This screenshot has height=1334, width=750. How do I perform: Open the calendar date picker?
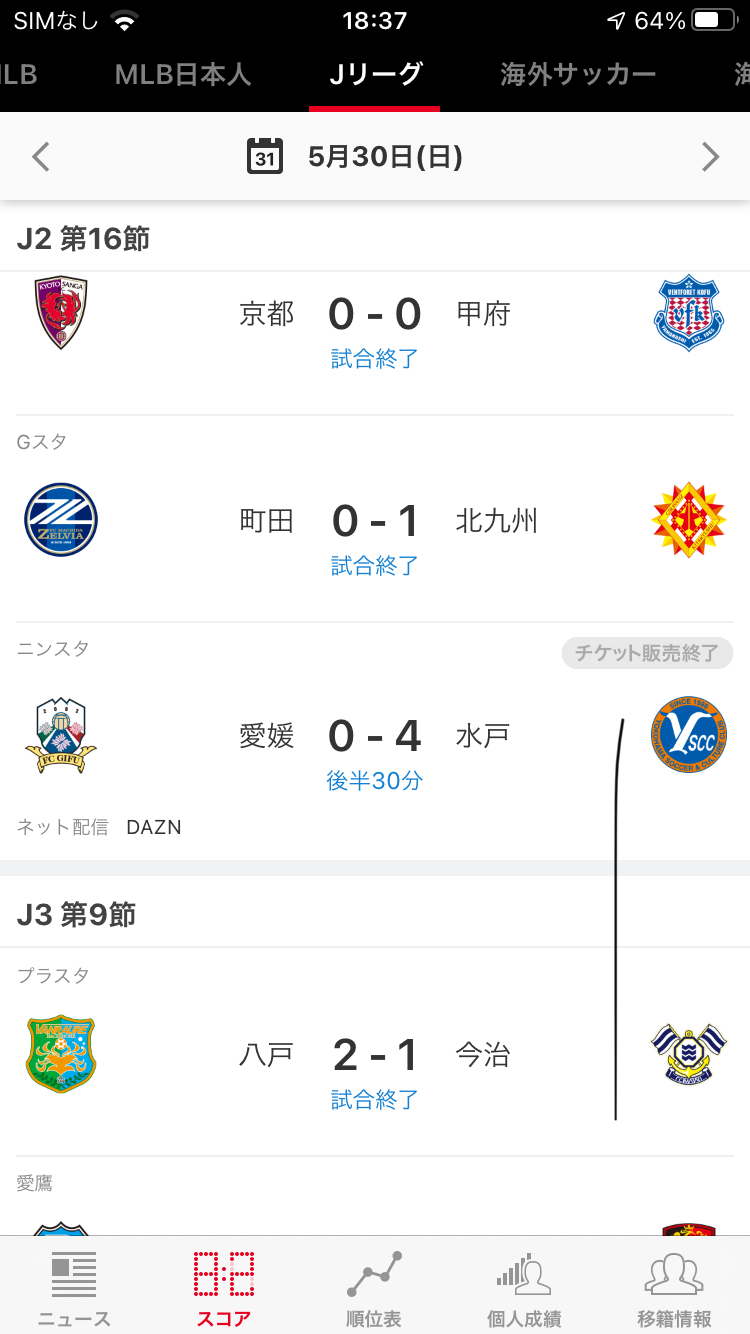265,157
